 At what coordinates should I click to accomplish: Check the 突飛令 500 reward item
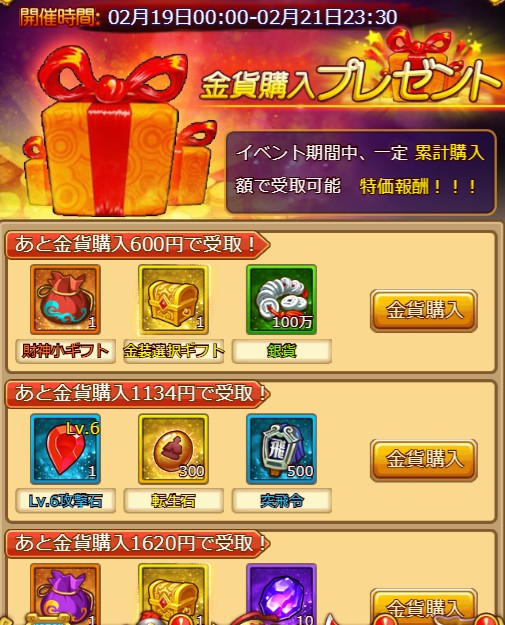coord(281,449)
